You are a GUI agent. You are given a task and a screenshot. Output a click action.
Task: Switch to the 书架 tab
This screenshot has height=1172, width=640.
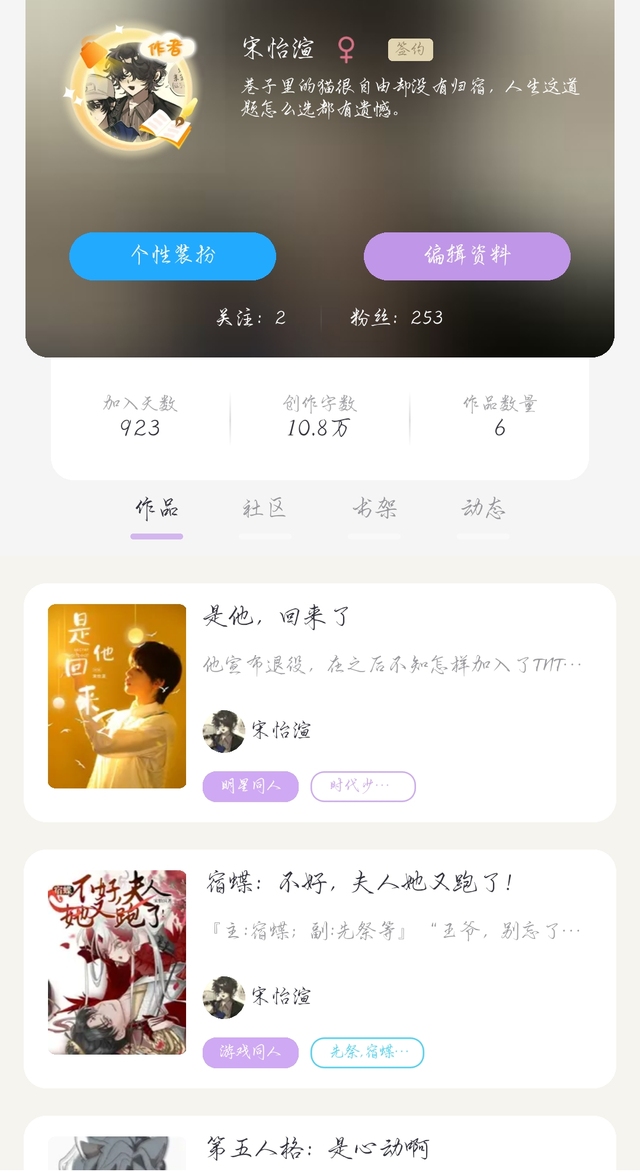click(x=374, y=509)
